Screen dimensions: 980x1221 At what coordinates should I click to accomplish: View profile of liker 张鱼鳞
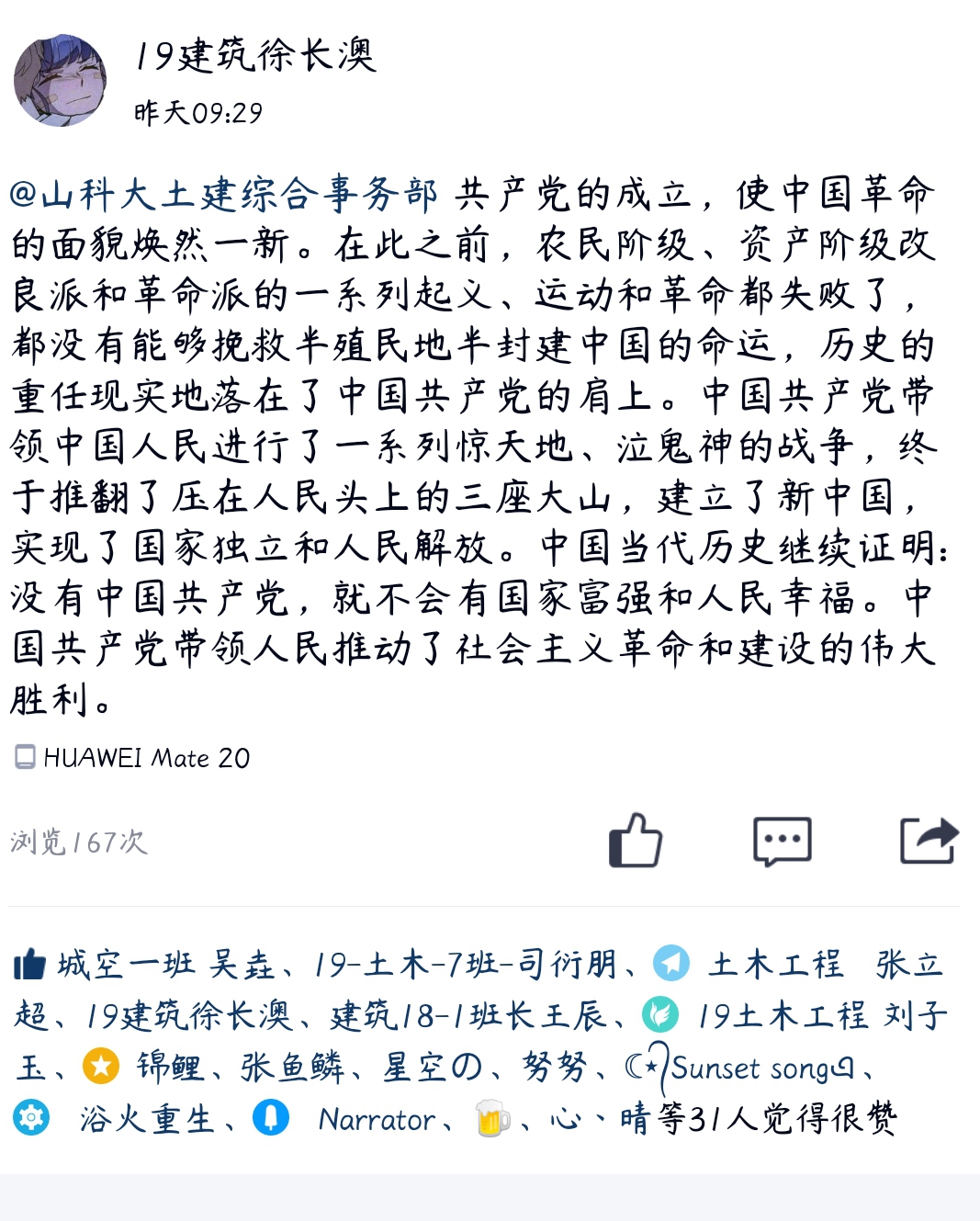point(292,1068)
